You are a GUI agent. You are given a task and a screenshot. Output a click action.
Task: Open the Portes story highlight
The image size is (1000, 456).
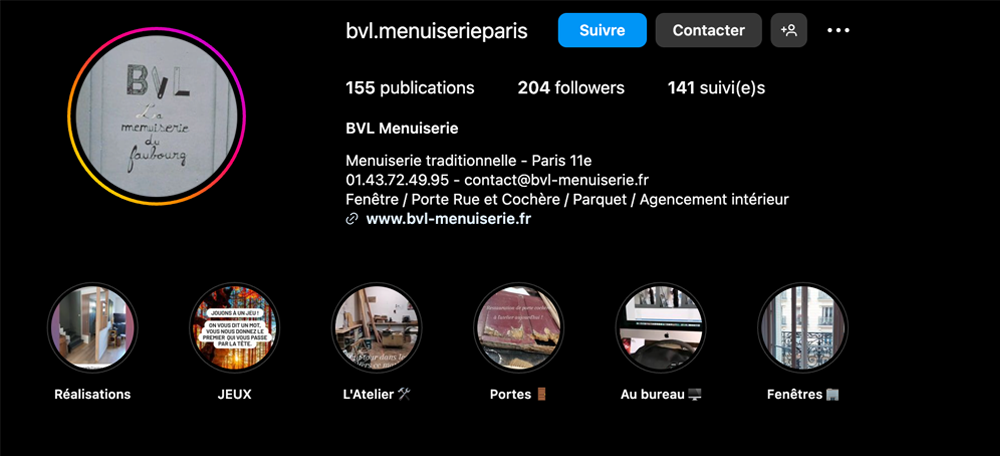click(518, 328)
